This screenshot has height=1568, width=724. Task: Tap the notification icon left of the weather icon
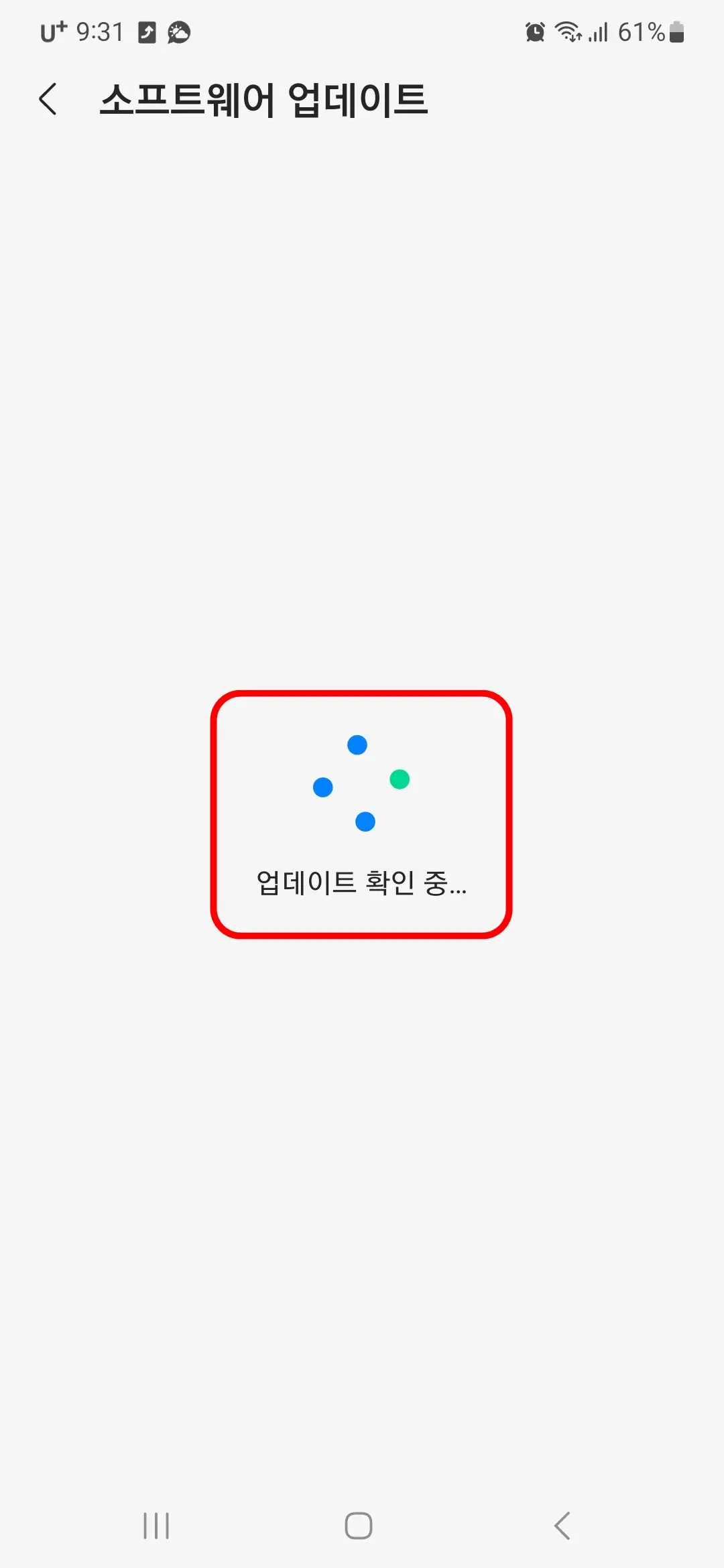146,31
